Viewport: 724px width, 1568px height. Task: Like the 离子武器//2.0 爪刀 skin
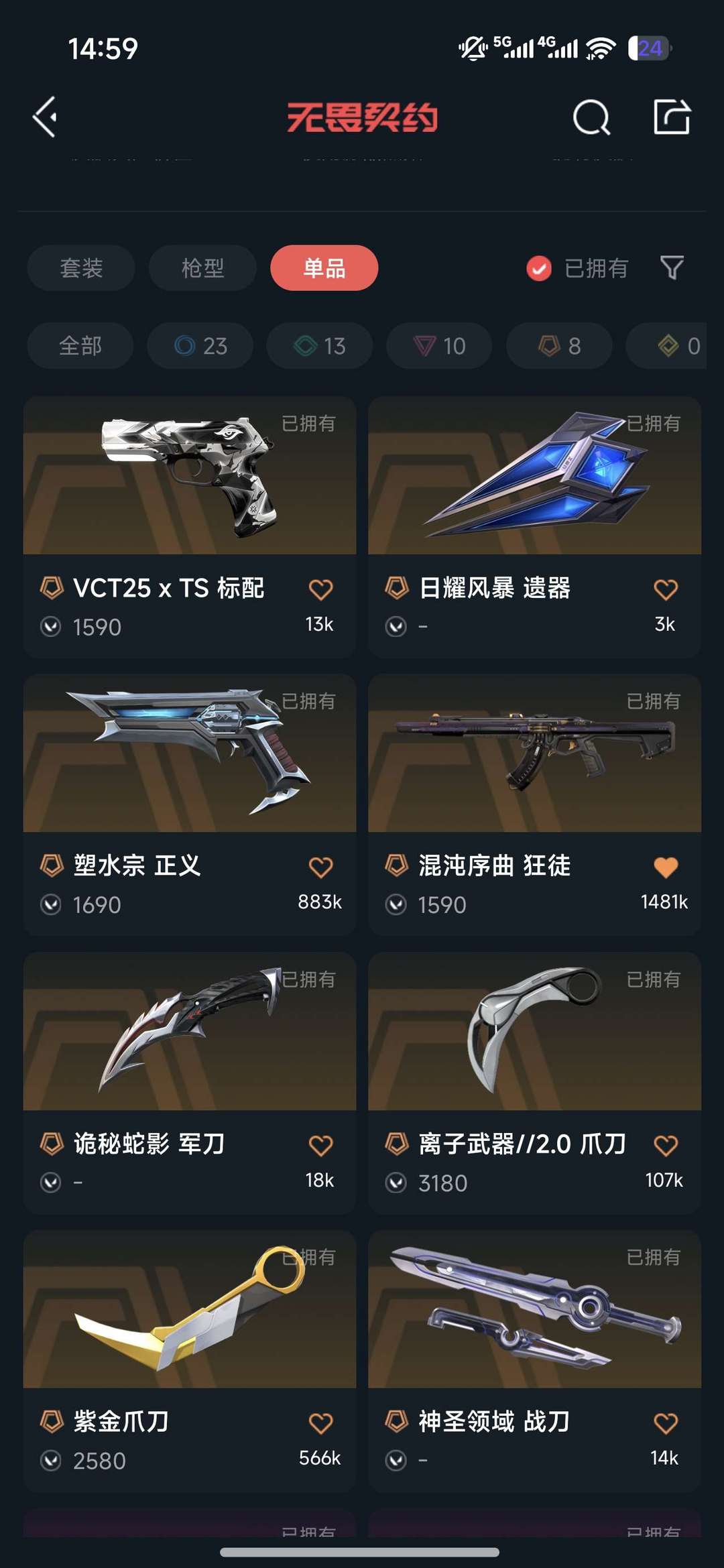tap(666, 1146)
